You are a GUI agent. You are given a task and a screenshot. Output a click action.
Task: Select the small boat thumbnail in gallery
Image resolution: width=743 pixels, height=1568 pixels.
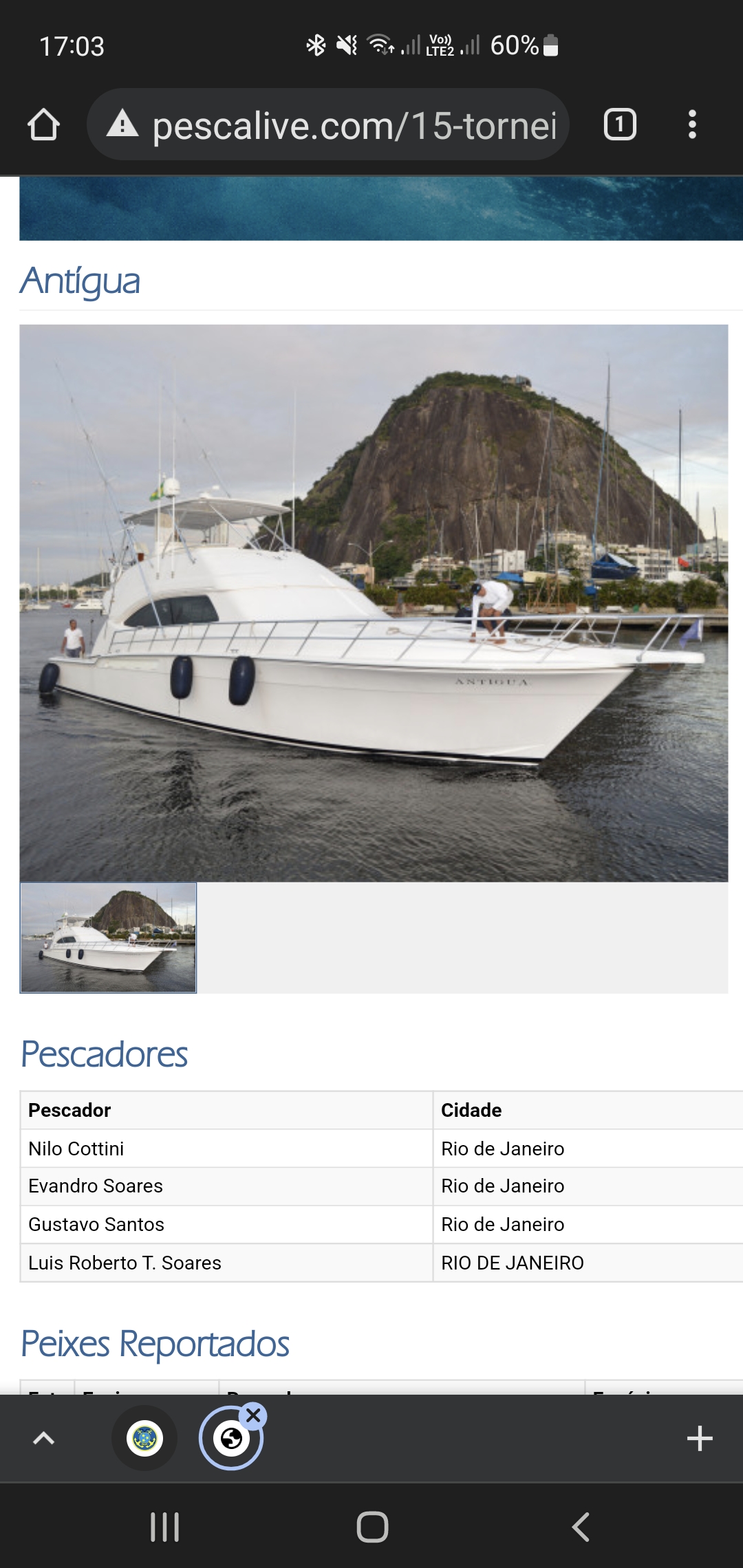click(108, 938)
